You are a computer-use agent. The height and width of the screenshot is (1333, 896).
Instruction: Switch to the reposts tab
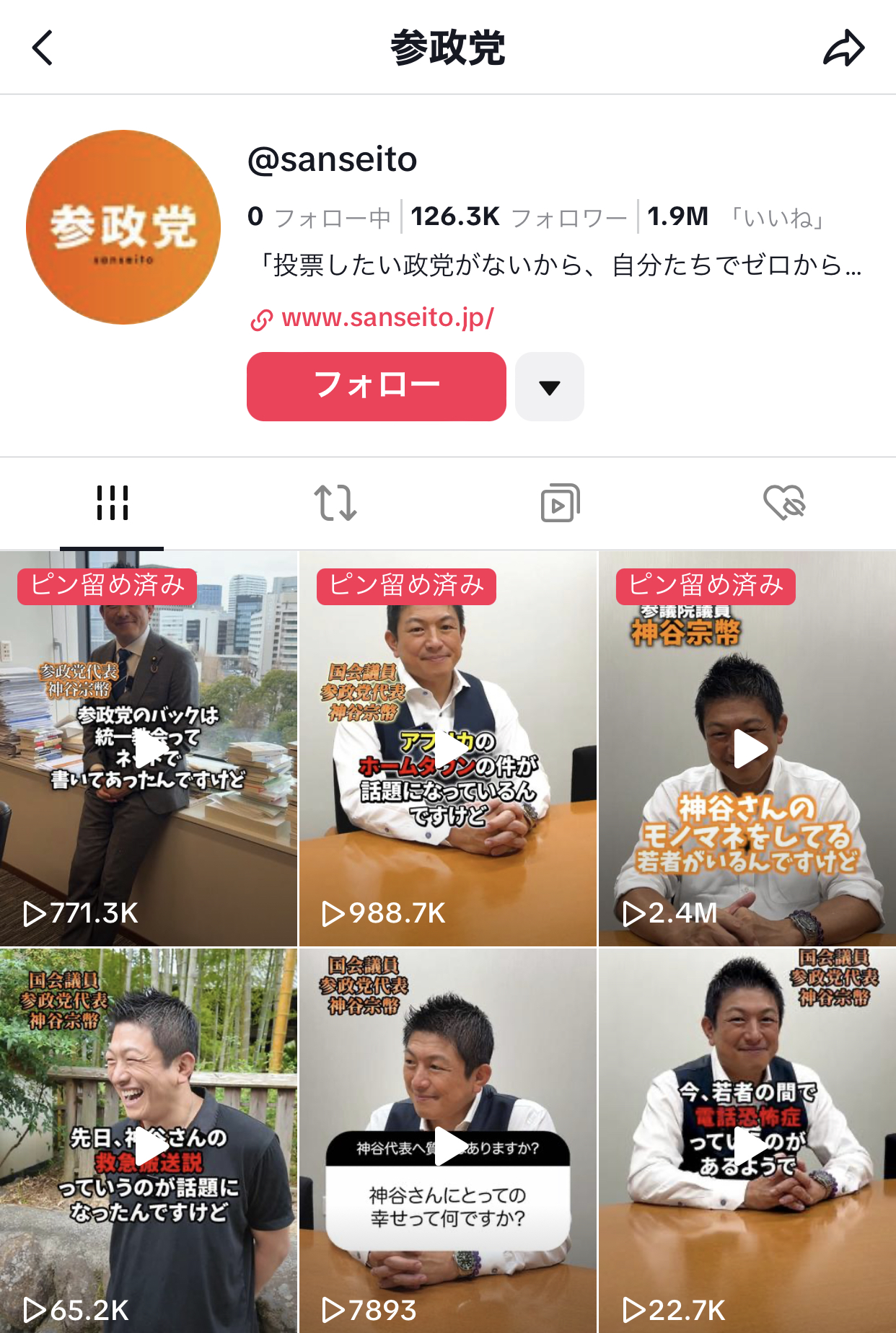(x=335, y=503)
